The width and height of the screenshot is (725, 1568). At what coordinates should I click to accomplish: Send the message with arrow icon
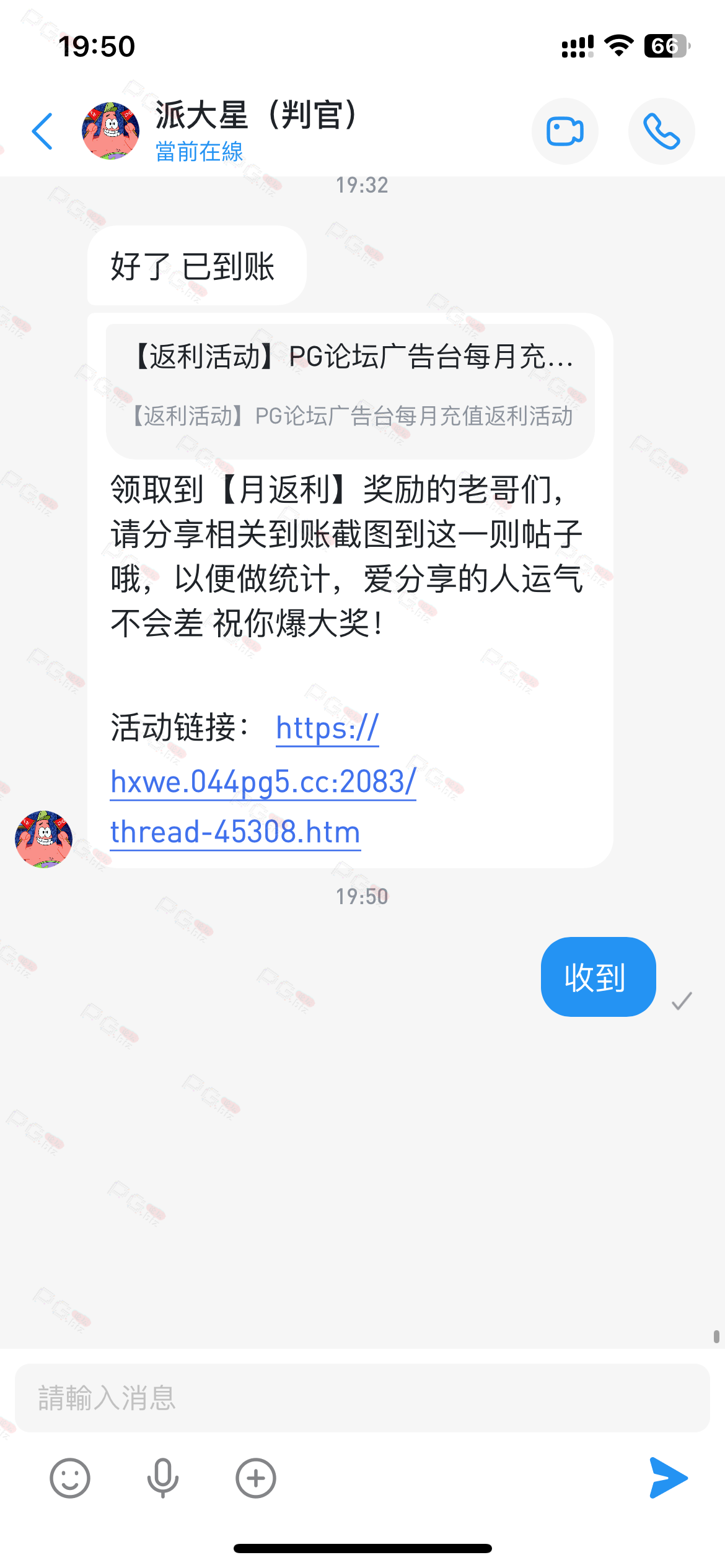[668, 1478]
